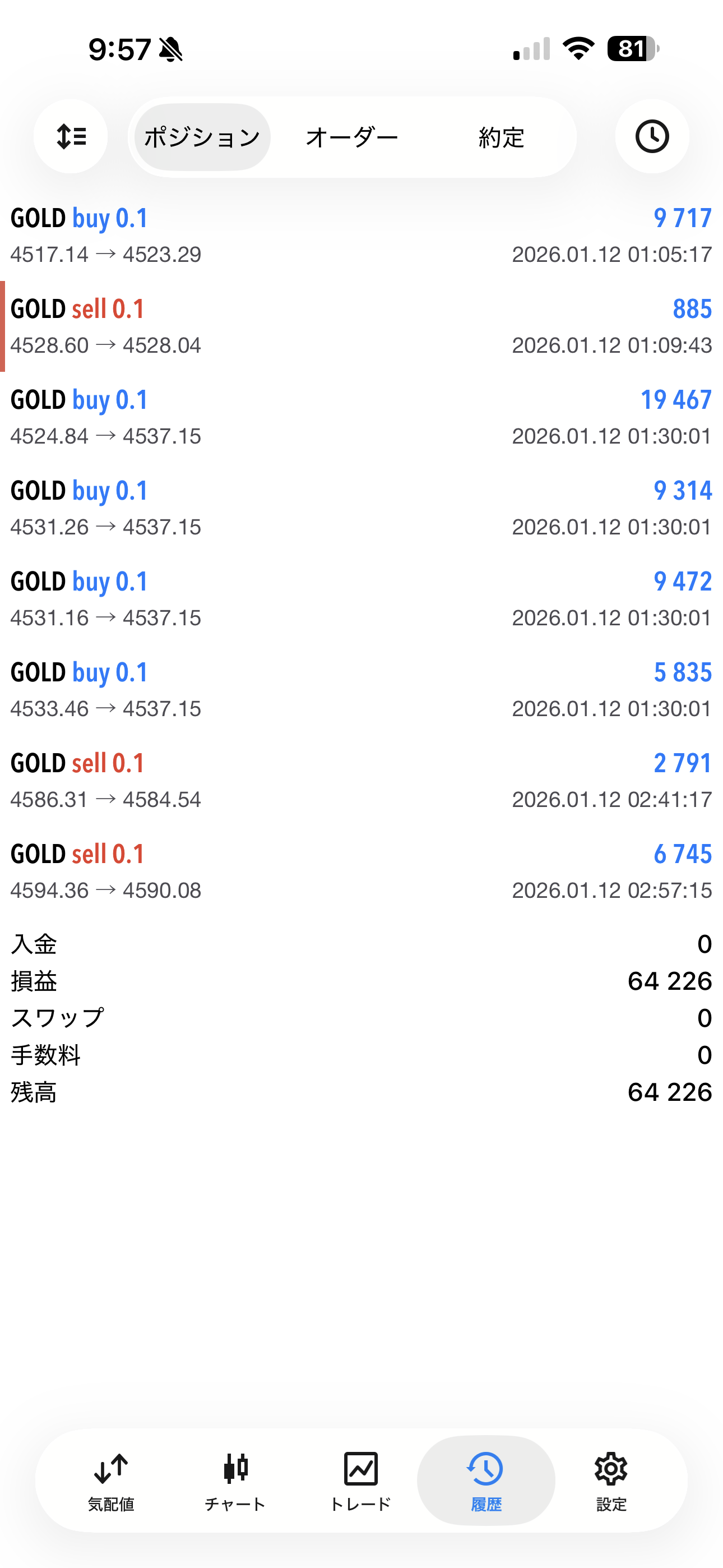Open GOLD sell position closed at 02:57:15

pos(361,871)
